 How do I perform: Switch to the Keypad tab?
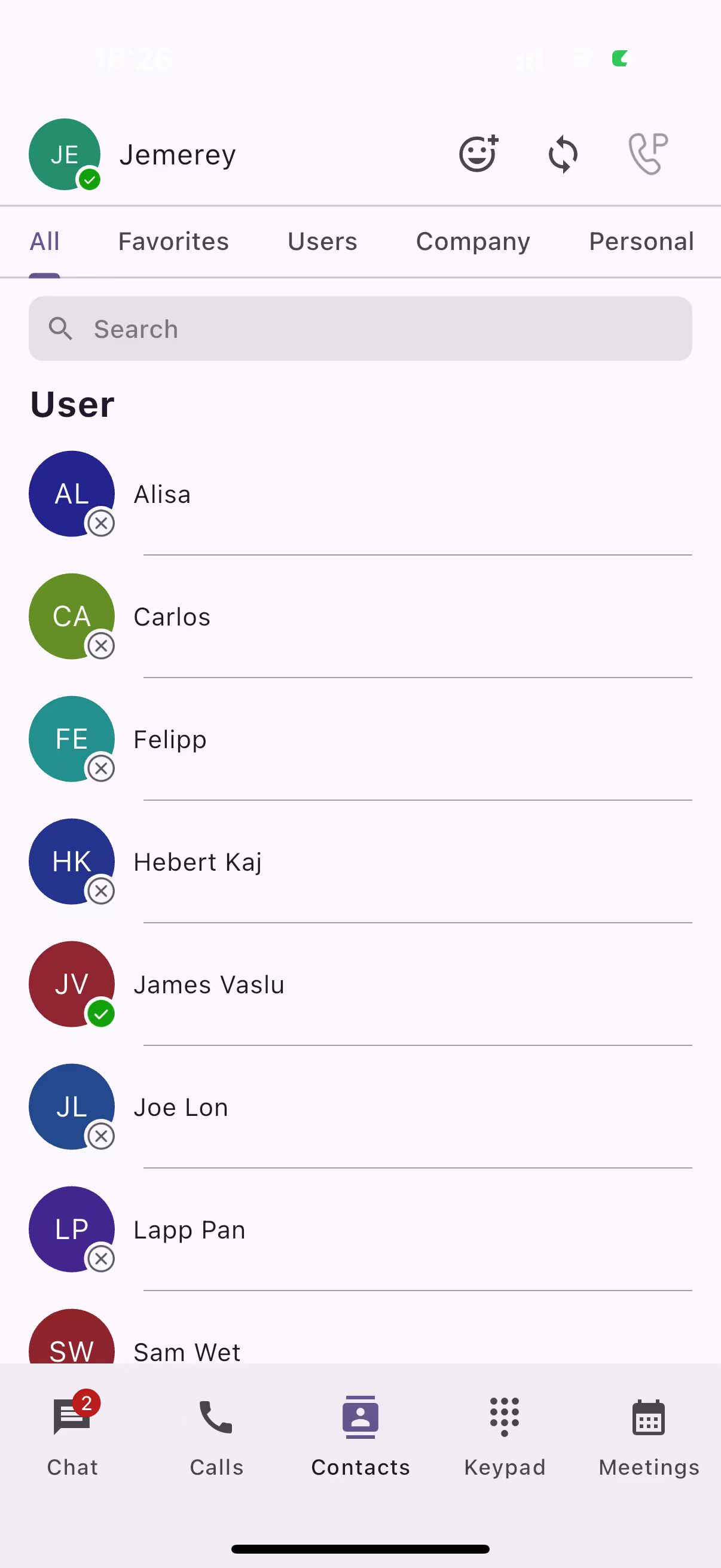505,1435
